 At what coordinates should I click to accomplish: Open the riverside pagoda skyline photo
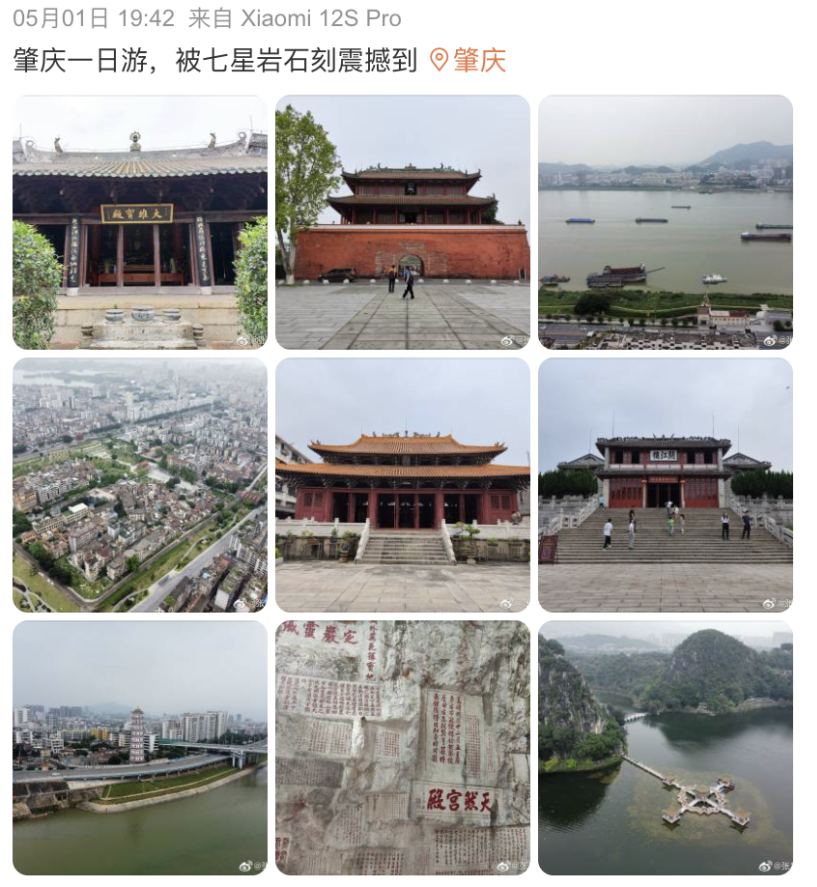click(140, 747)
